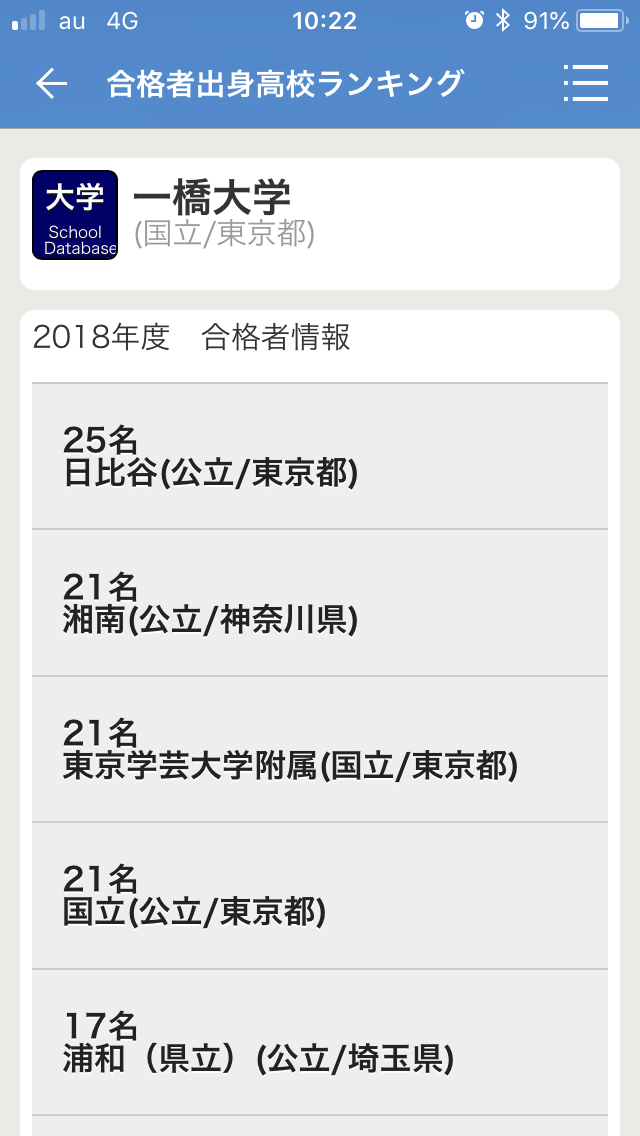The width and height of the screenshot is (640, 1136).
Task: Tap the 国立 (公立/東京都) row
Action: click(320, 896)
